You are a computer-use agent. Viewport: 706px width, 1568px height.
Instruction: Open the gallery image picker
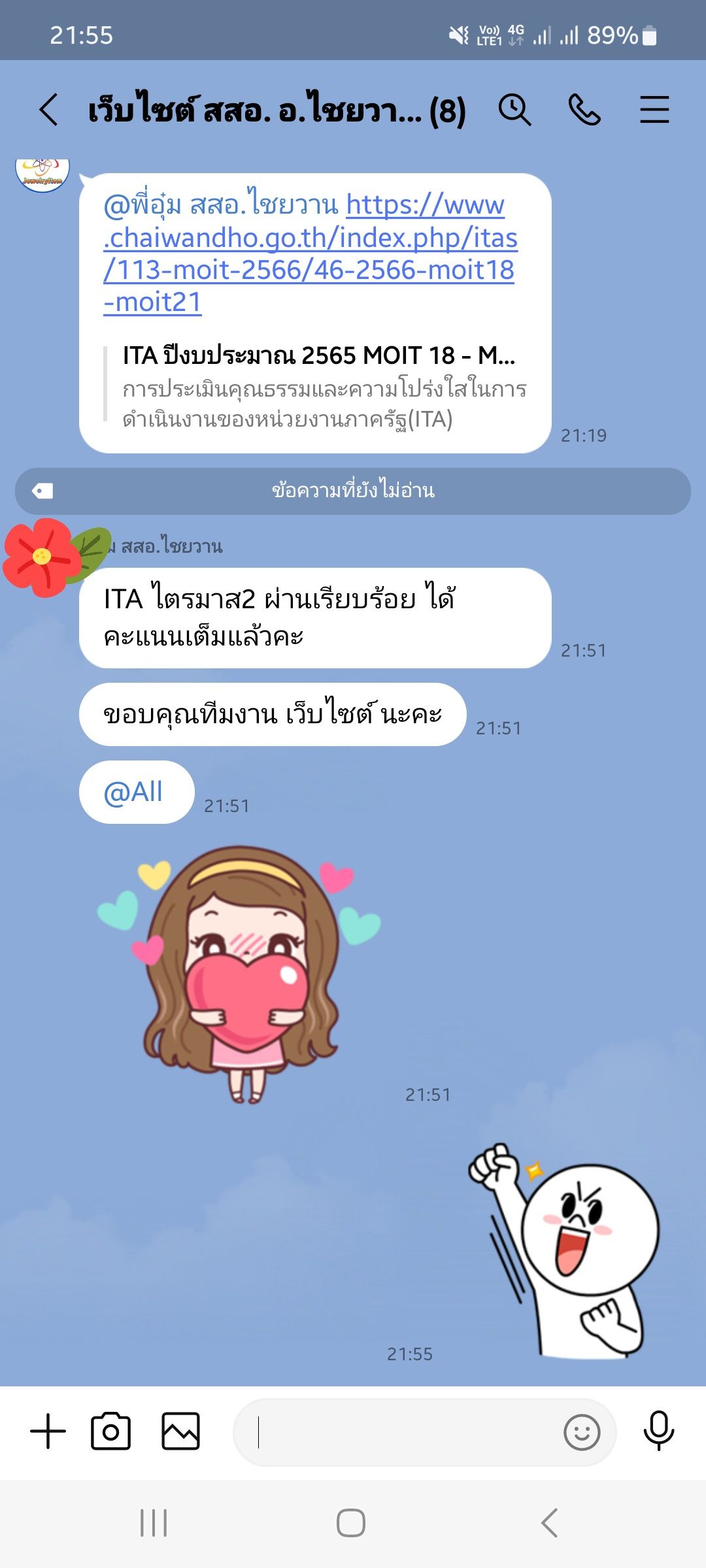click(x=180, y=1431)
